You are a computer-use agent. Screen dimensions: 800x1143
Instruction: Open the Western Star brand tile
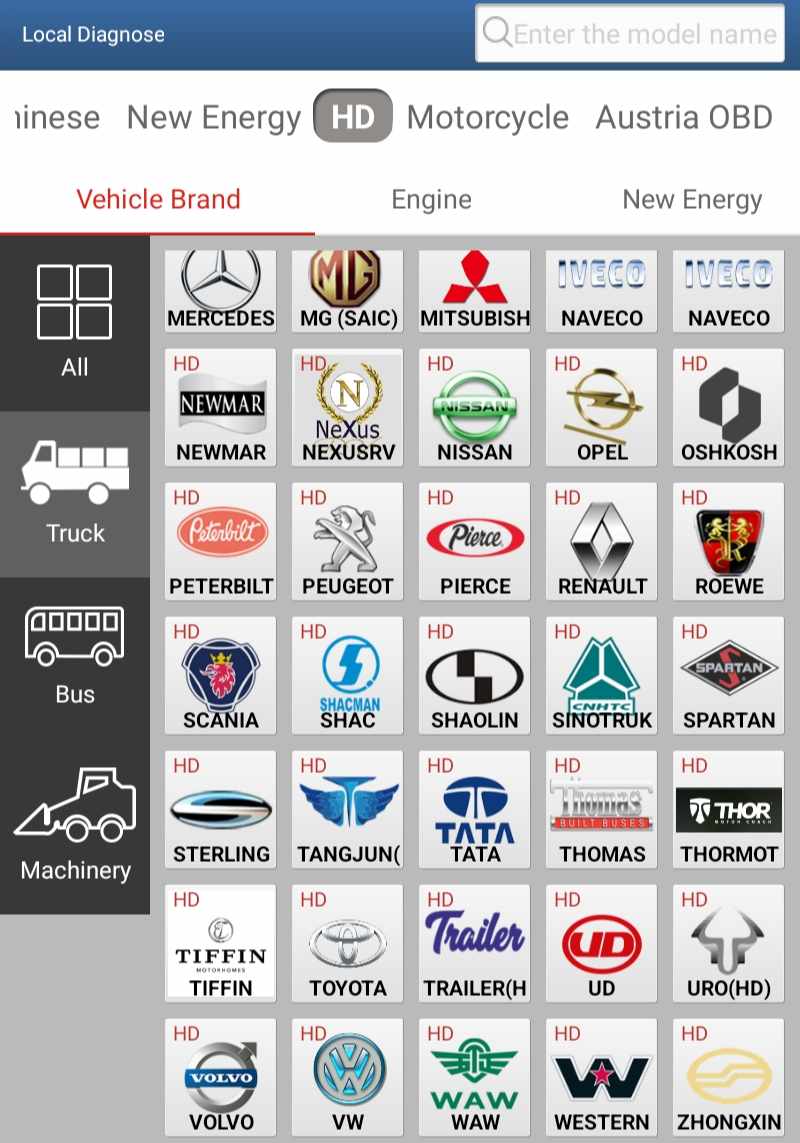point(602,1078)
